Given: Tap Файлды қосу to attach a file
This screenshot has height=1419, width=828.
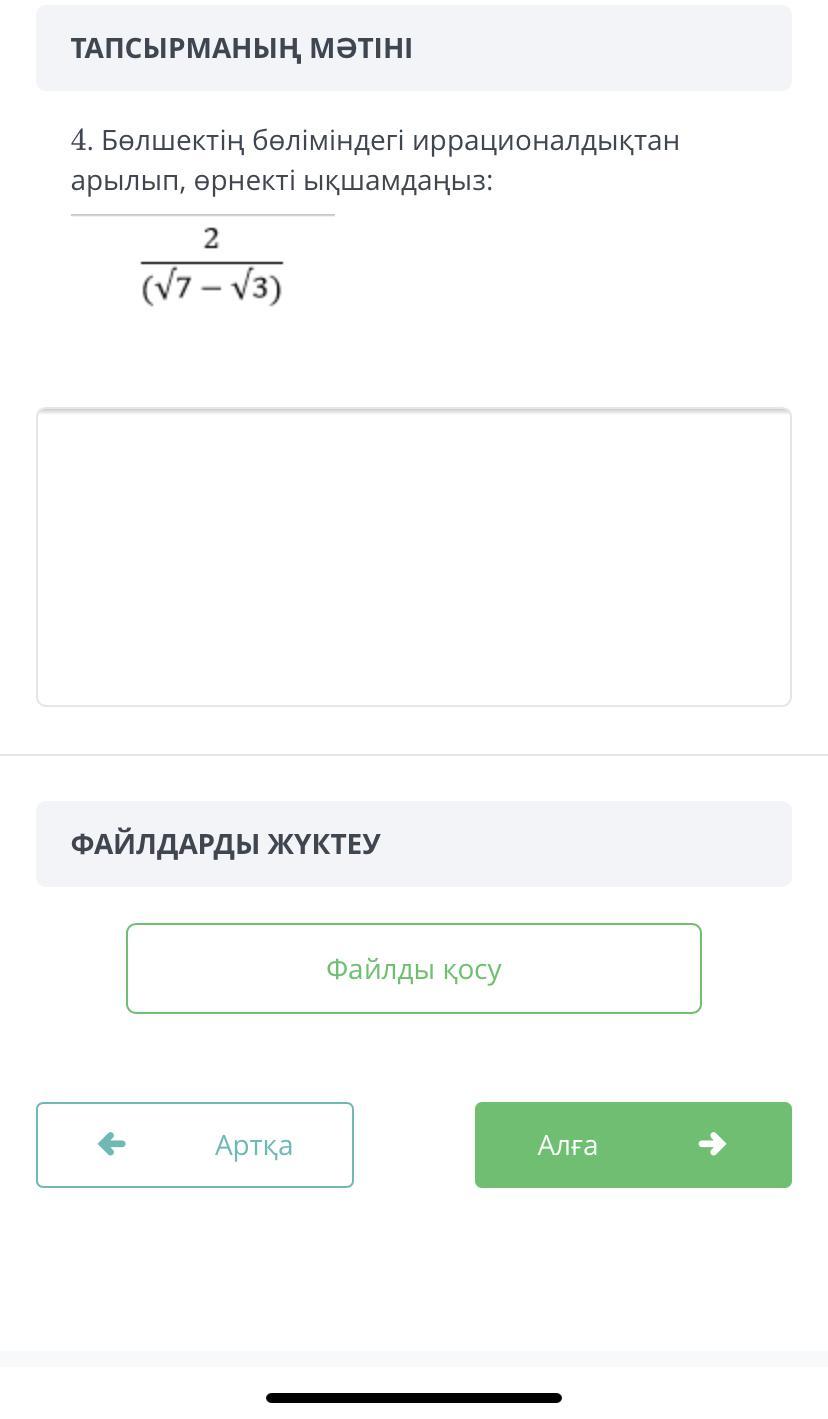Looking at the screenshot, I should click(414, 968).
